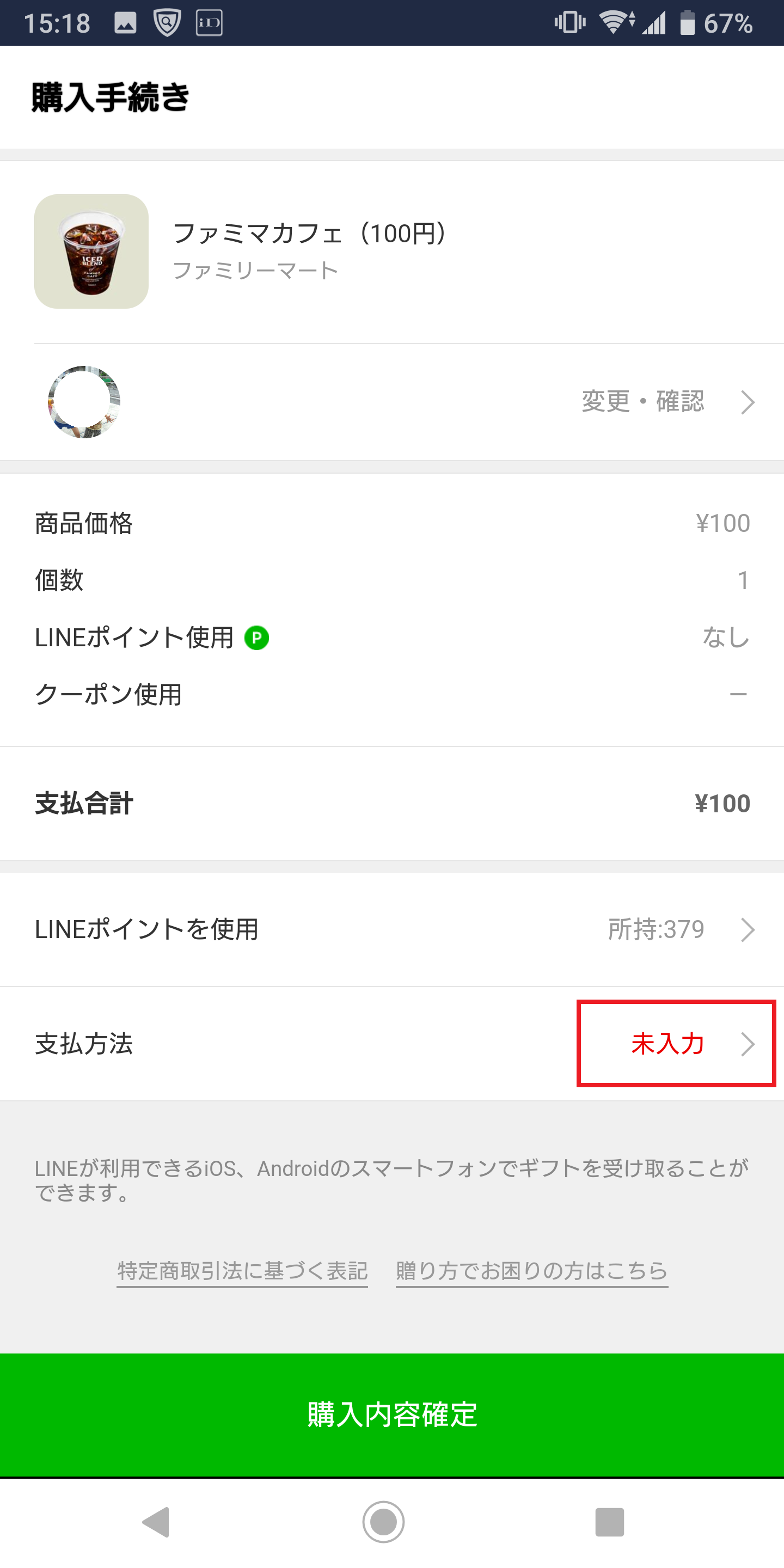Open the LINEポイントを使用 row
This screenshot has width=784, height=1568.
click(x=392, y=929)
